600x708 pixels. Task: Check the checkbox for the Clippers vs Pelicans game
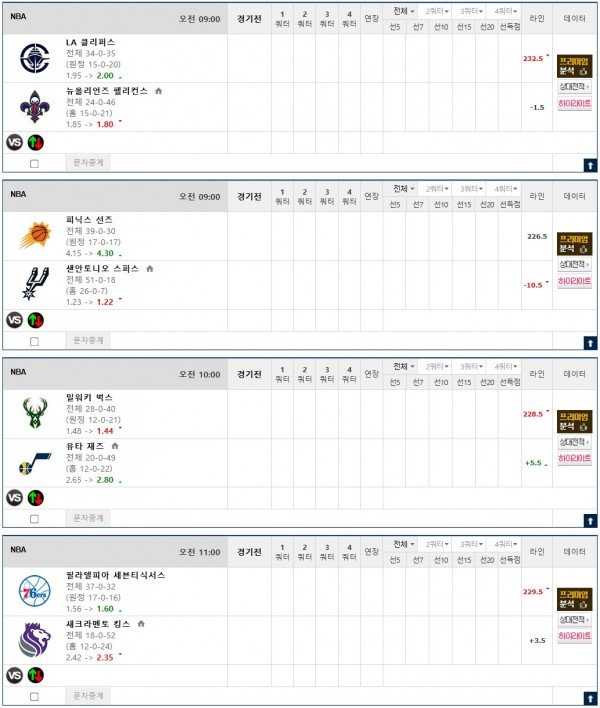point(35,163)
